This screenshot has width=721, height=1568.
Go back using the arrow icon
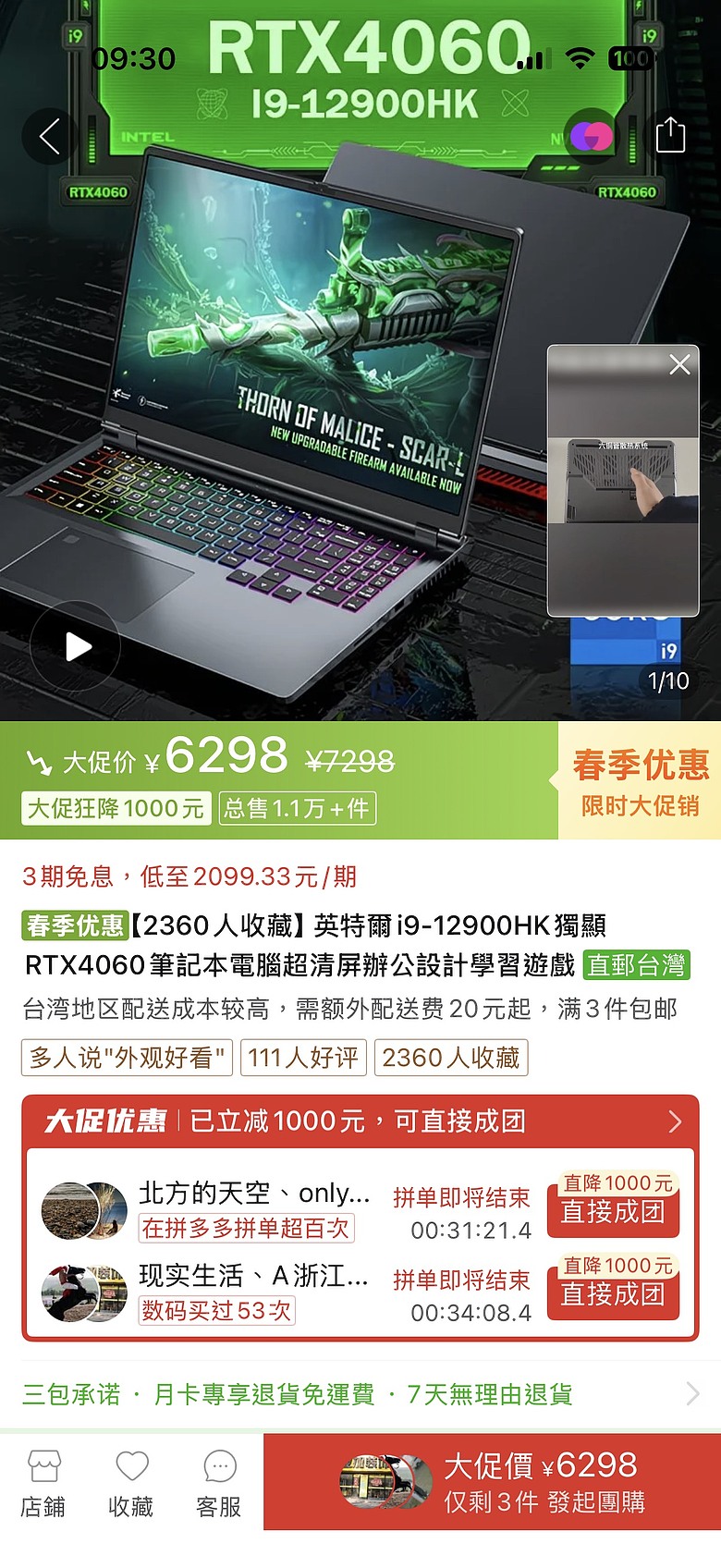(x=50, y=137)
